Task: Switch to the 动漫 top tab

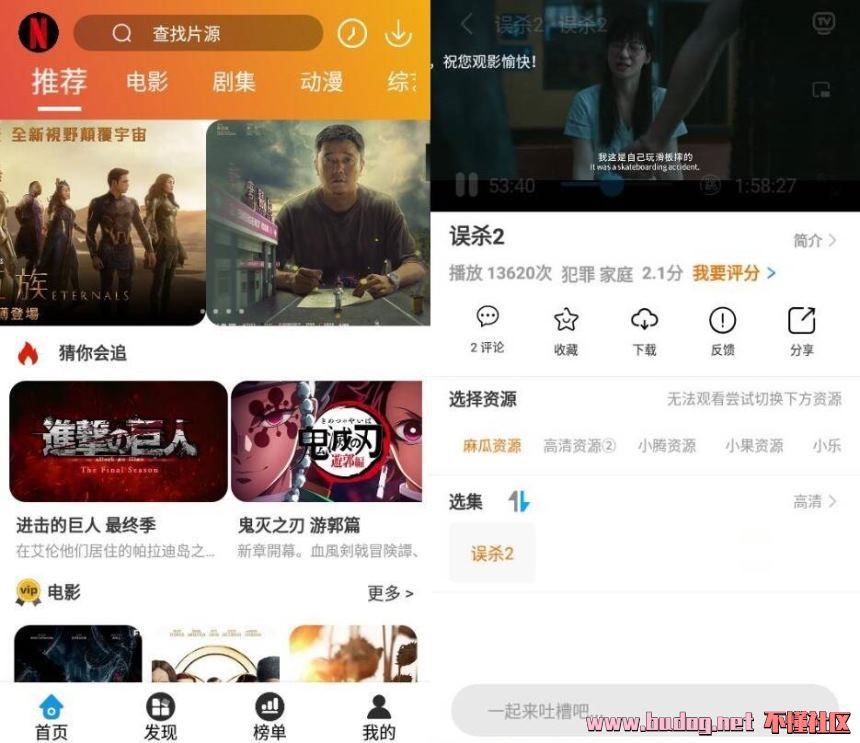Action: pyautogui.click(x=321, y=82)
